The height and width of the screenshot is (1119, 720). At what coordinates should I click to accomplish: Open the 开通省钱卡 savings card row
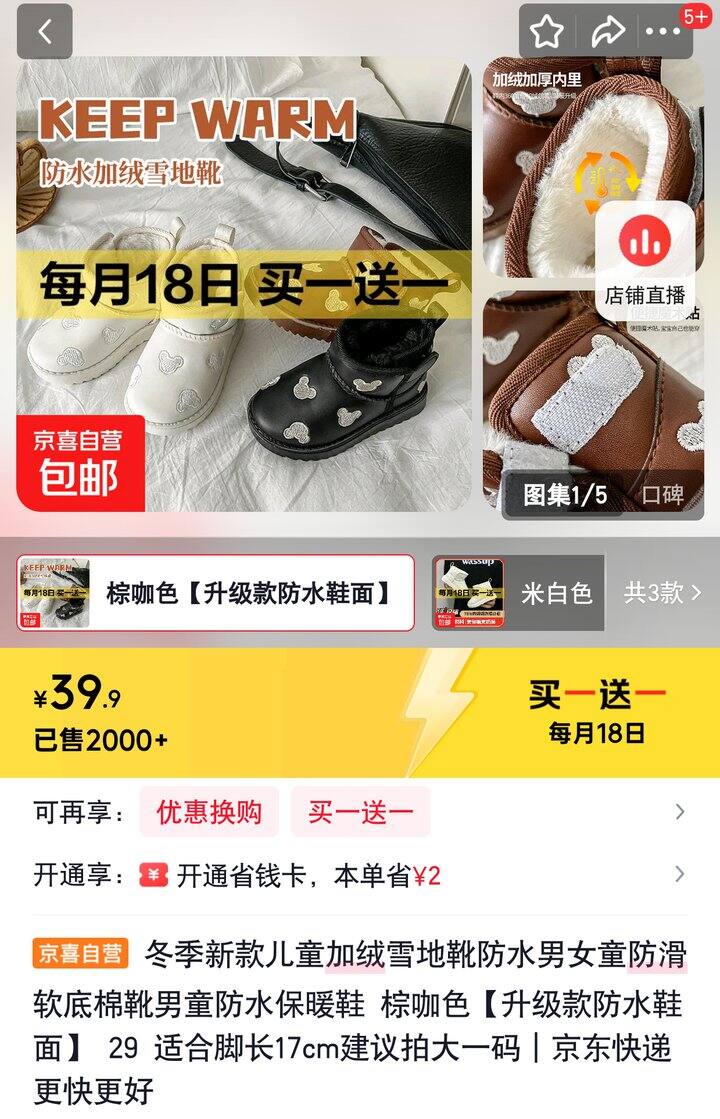pos(360,876)
